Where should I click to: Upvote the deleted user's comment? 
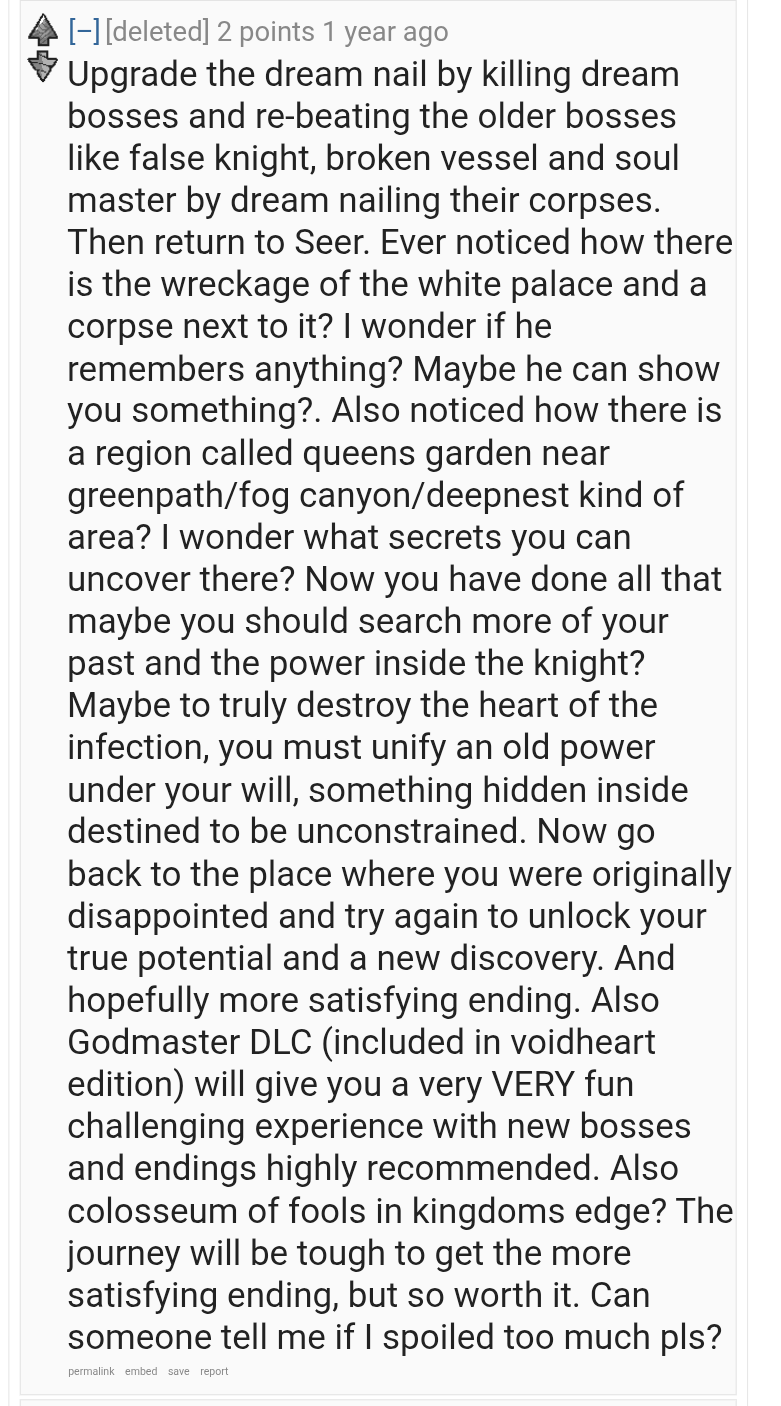pyautogui.click(x=42, y=30)
